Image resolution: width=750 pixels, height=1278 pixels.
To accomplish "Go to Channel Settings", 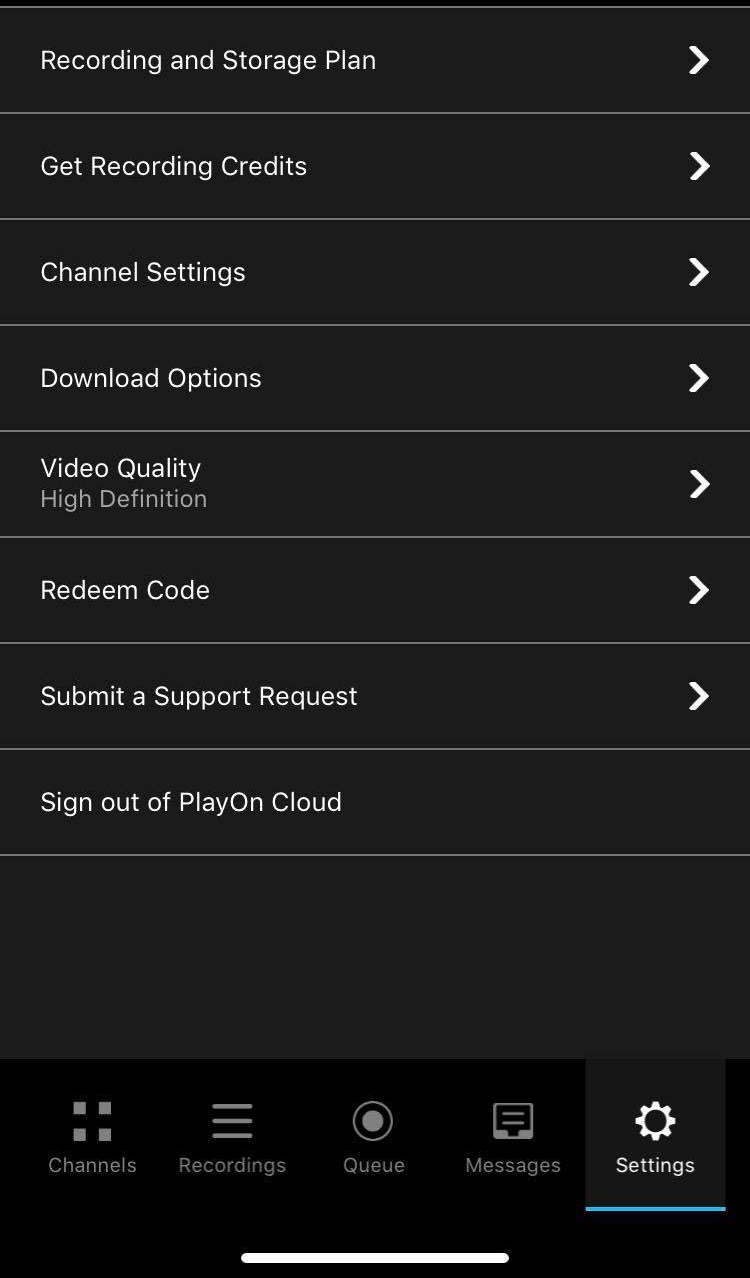I will pyautogui.click(x=374, y=272).
